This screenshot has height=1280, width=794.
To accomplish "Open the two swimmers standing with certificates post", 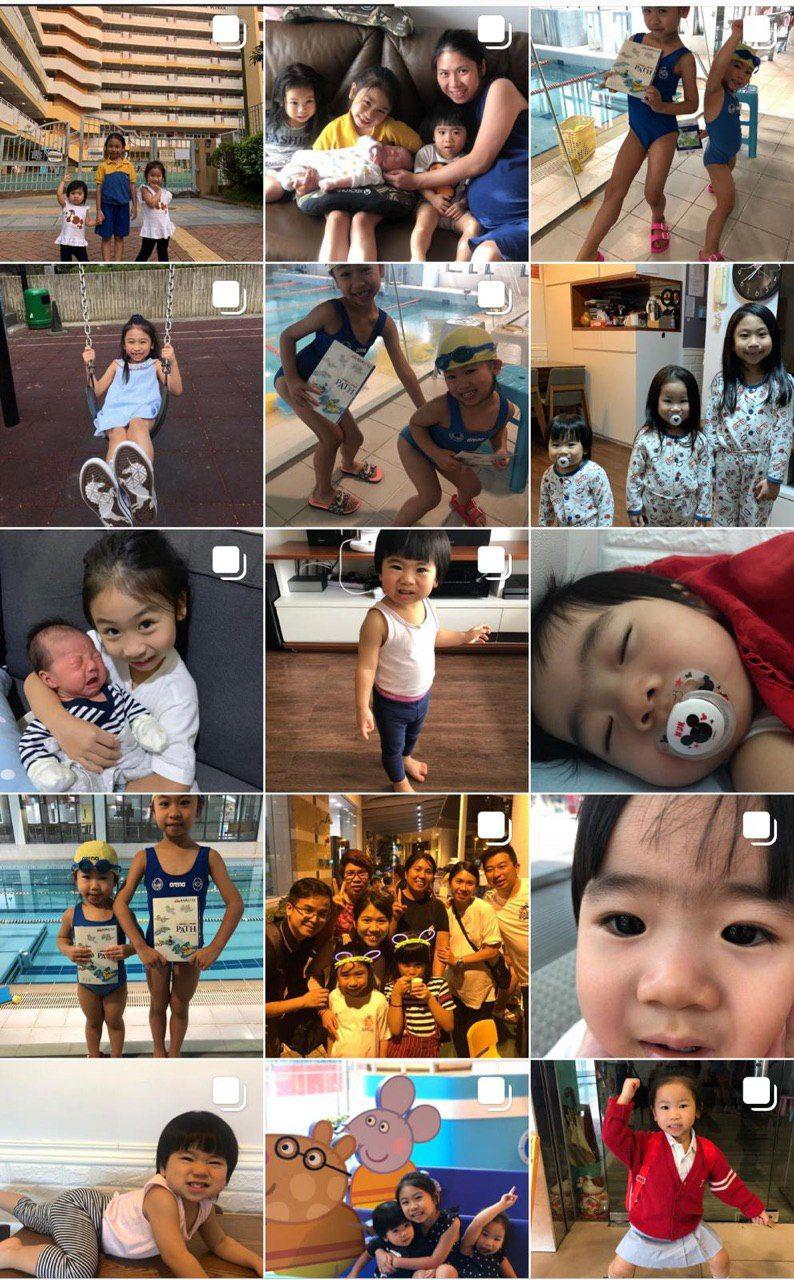I will (x=131, y=925).
